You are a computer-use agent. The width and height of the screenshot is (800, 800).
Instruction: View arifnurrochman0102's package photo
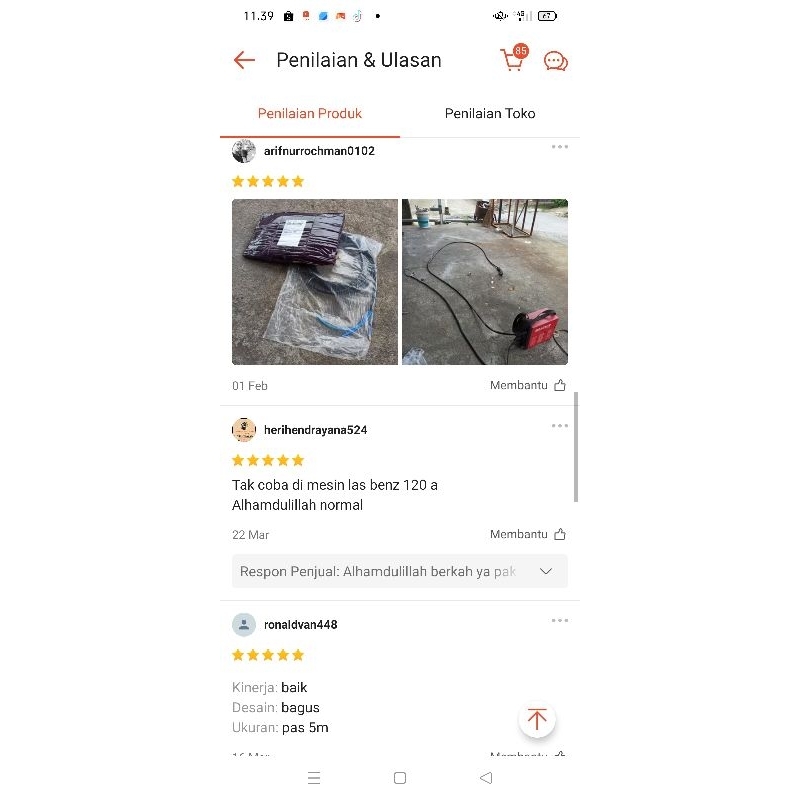coord(315,282)
